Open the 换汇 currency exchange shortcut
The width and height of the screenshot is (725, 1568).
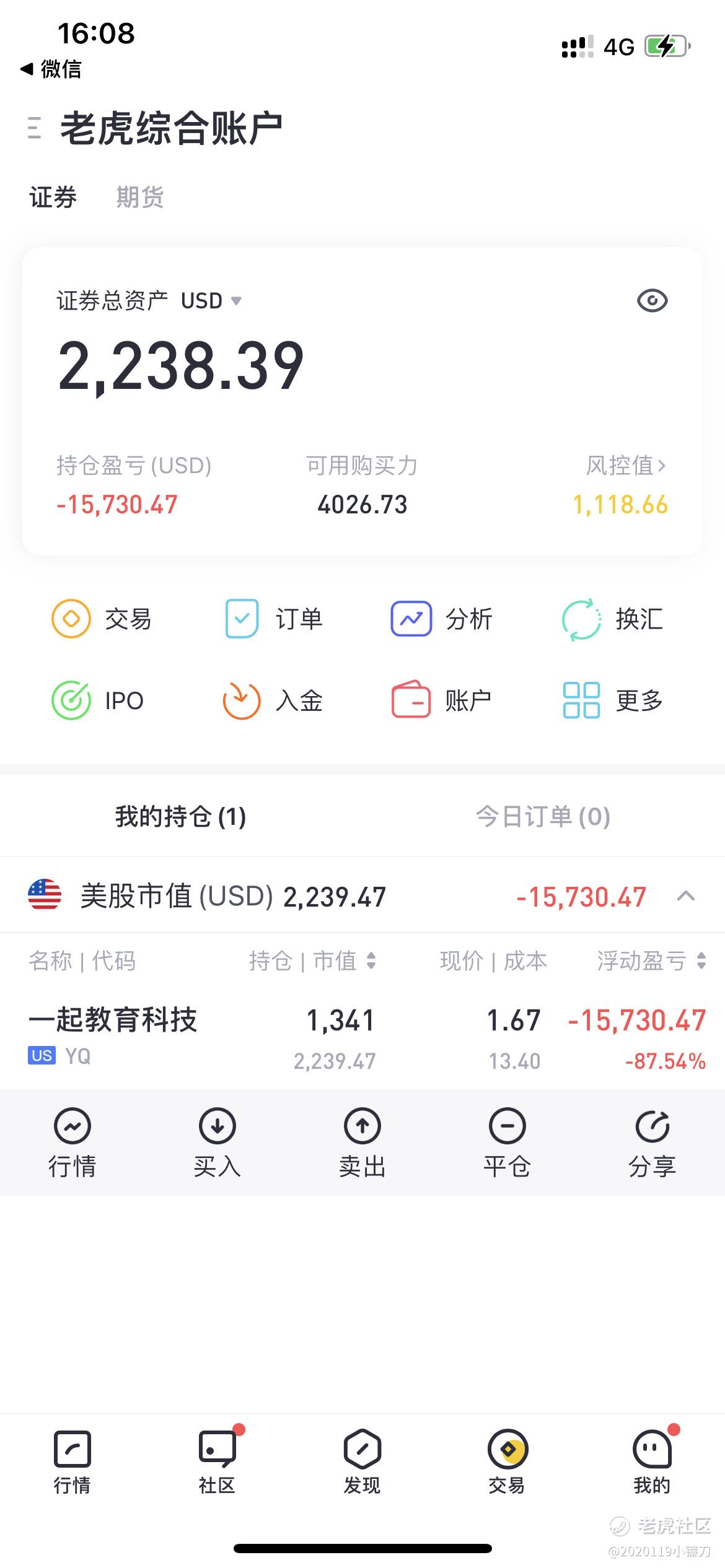612,619
